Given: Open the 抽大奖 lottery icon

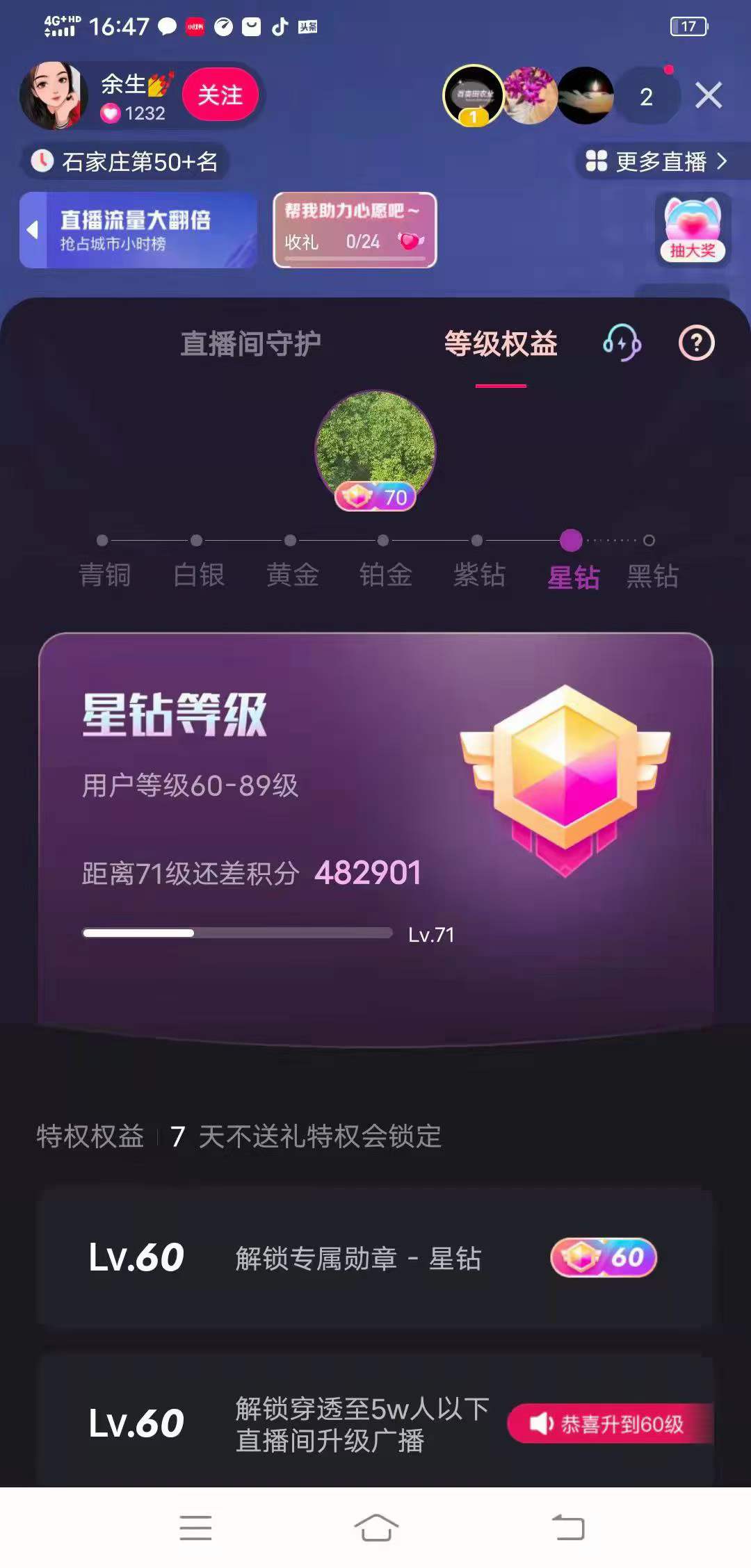Looking at the screenshot, I should coord(693,230).
